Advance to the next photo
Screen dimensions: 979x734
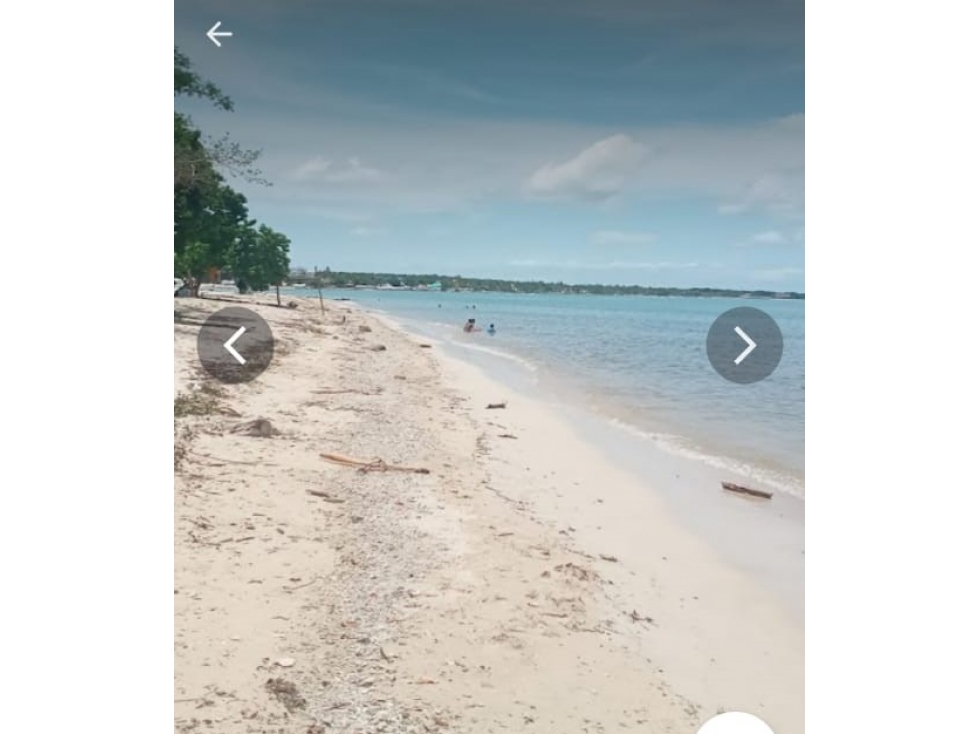coord(744,345)
